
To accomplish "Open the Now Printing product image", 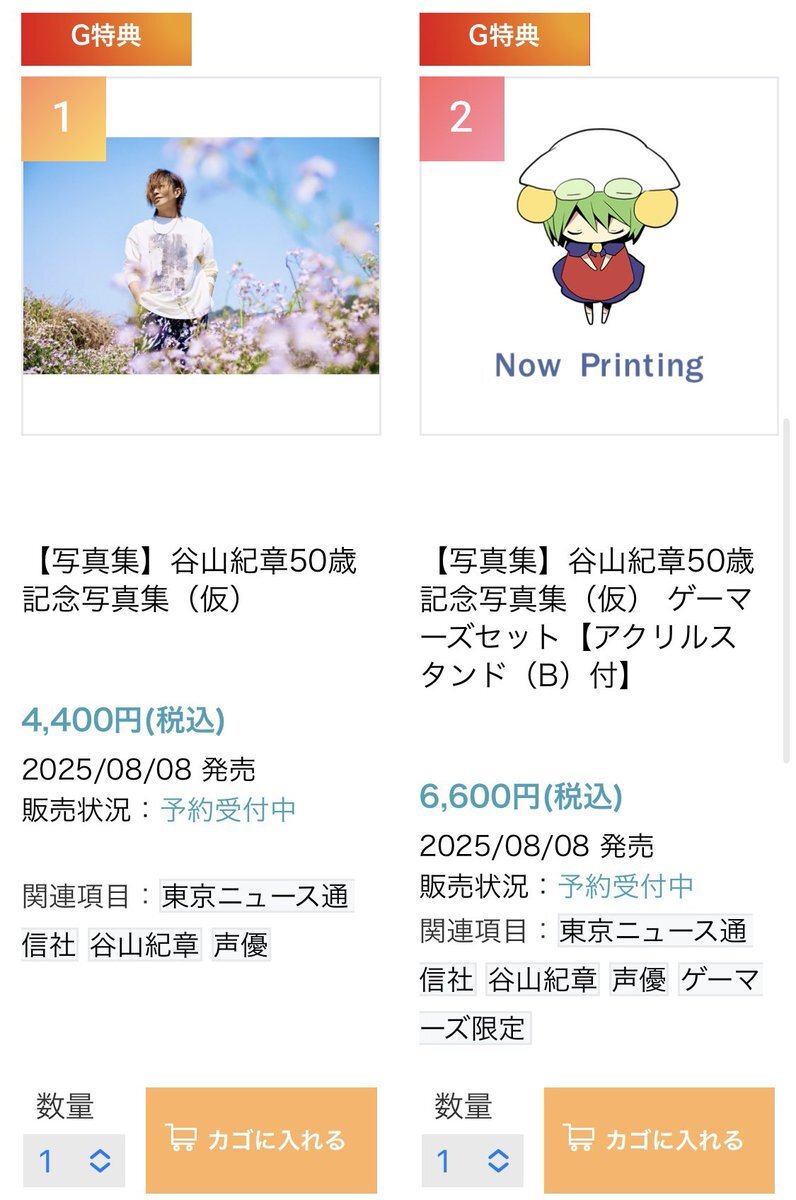I will [599, 256].
